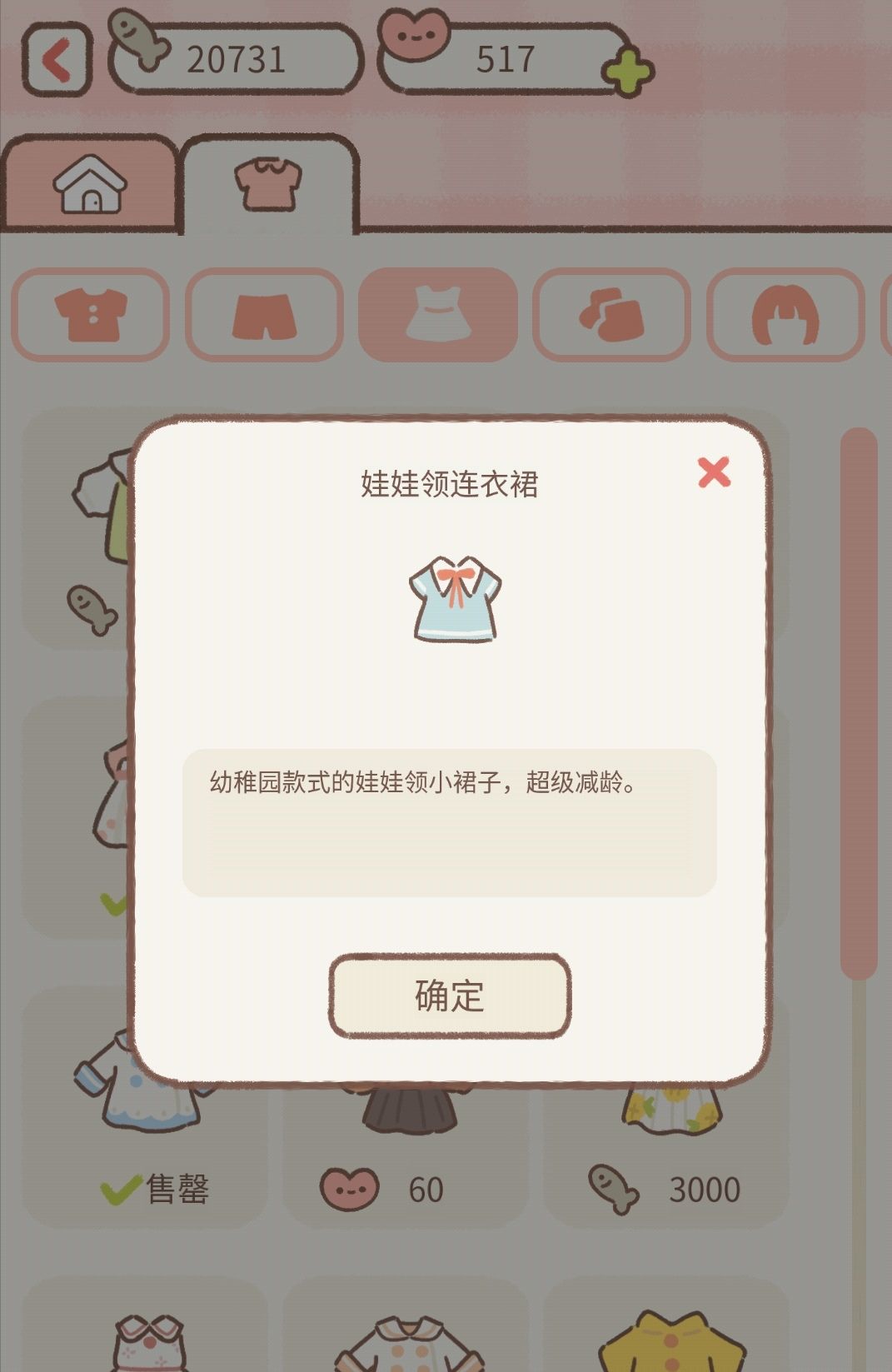This screenshot has width=892, height=1372.
Task: Close the 娃娃领连衣裙 popup
Action: click(x=714, y=473)
